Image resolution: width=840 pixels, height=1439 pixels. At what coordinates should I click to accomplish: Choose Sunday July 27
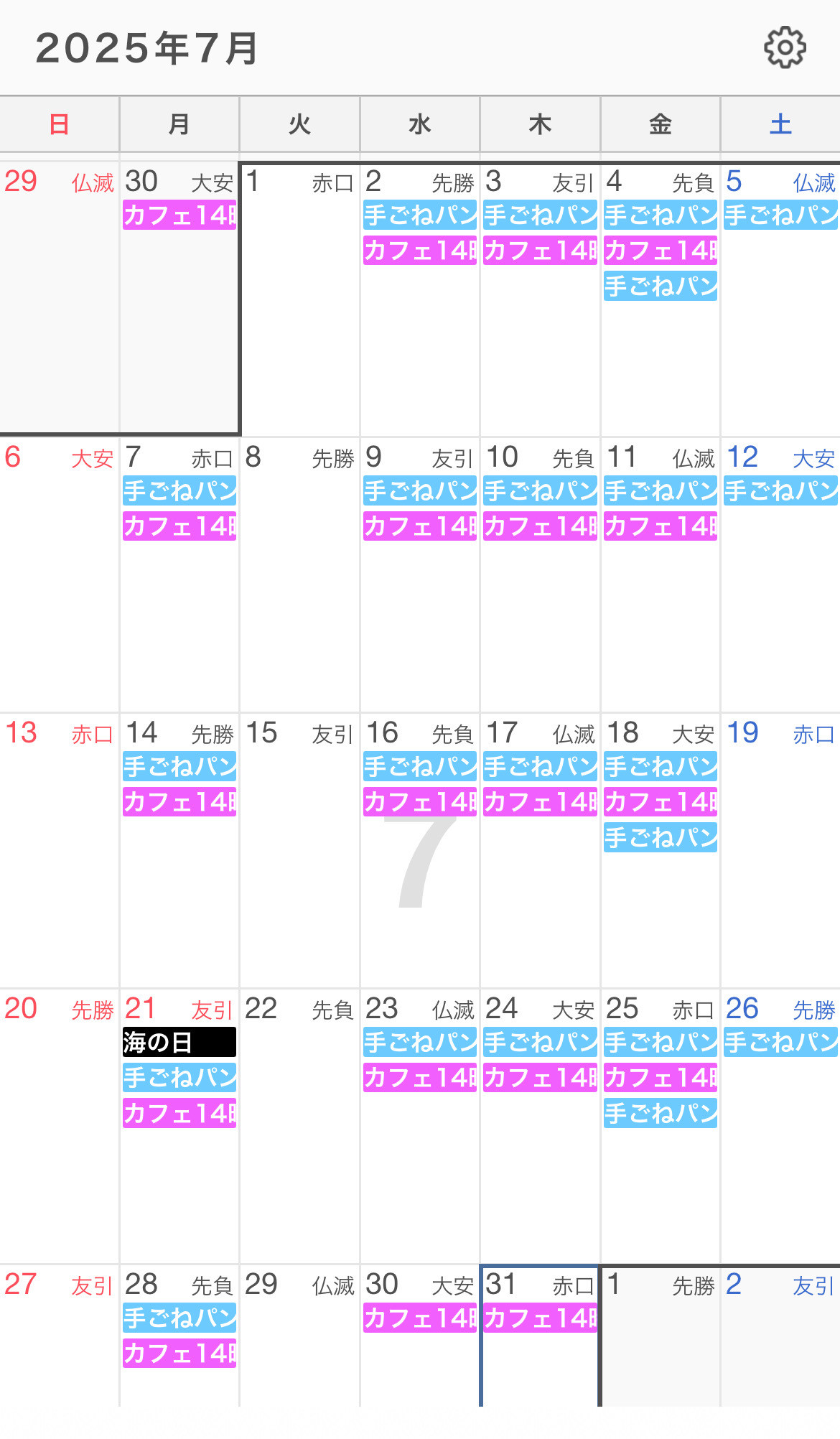60,1336
